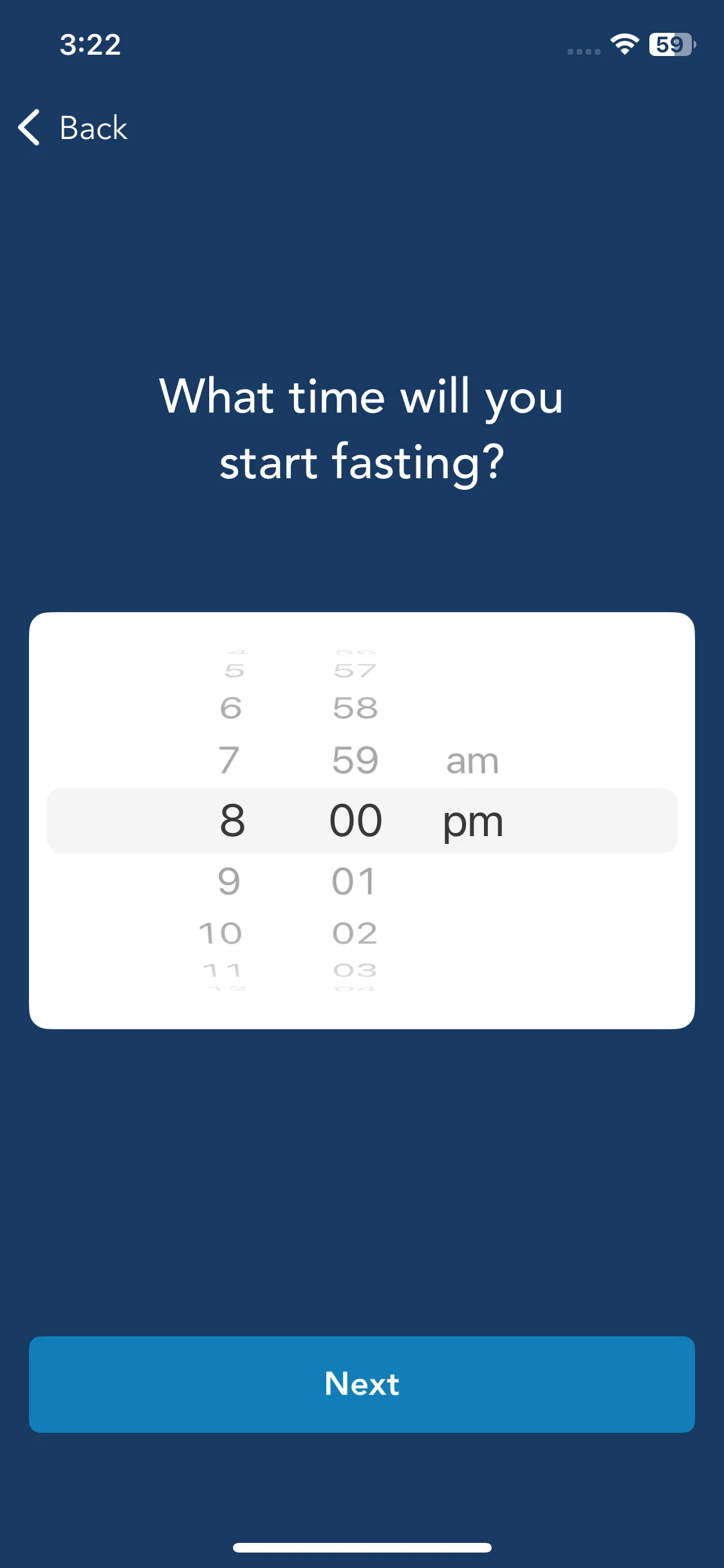Go back to the previous screen
Viewport: 724px width, 1568px height.
click(73, 127)
